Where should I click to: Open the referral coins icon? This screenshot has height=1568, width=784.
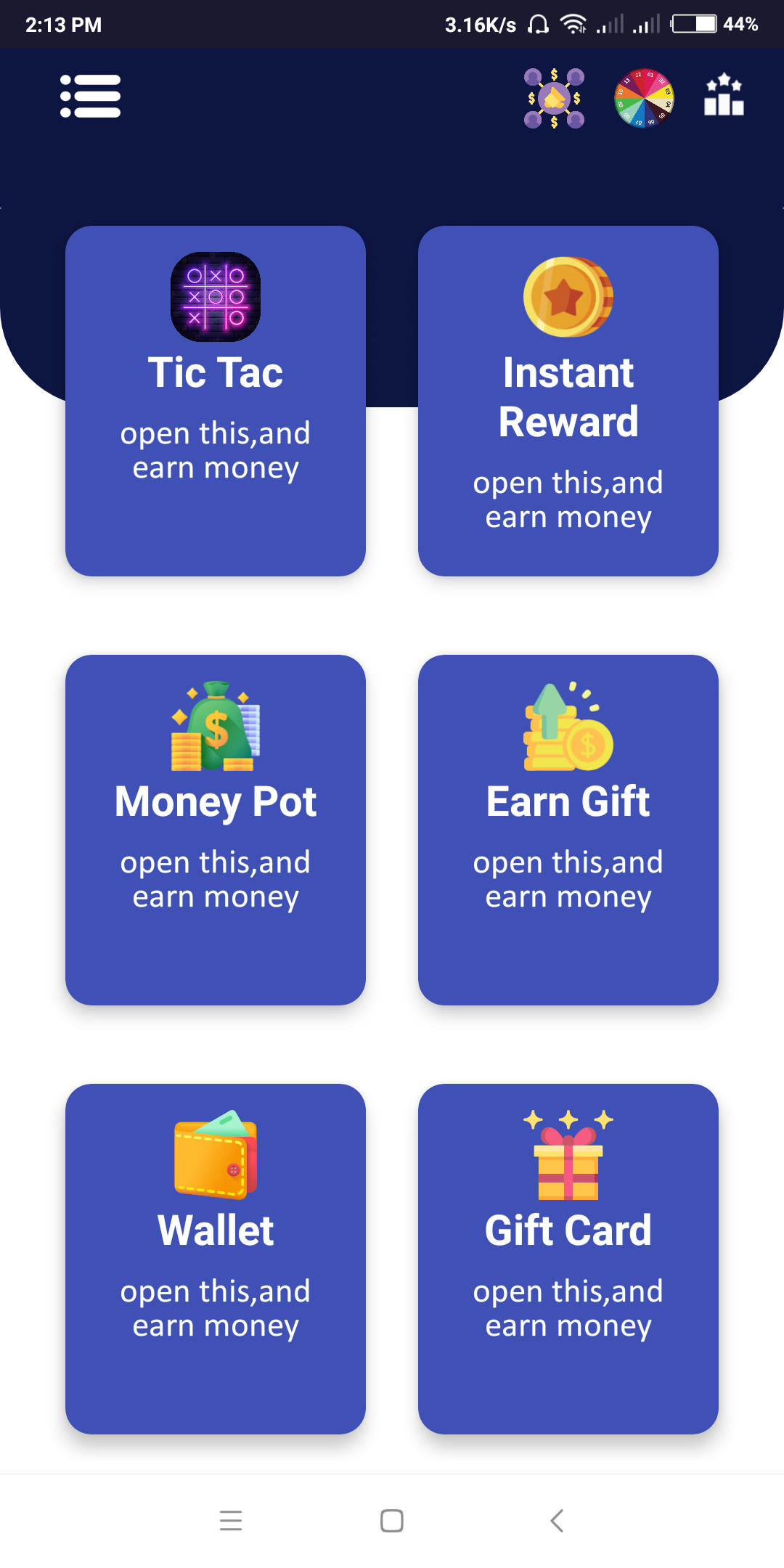tap(555, 98)
